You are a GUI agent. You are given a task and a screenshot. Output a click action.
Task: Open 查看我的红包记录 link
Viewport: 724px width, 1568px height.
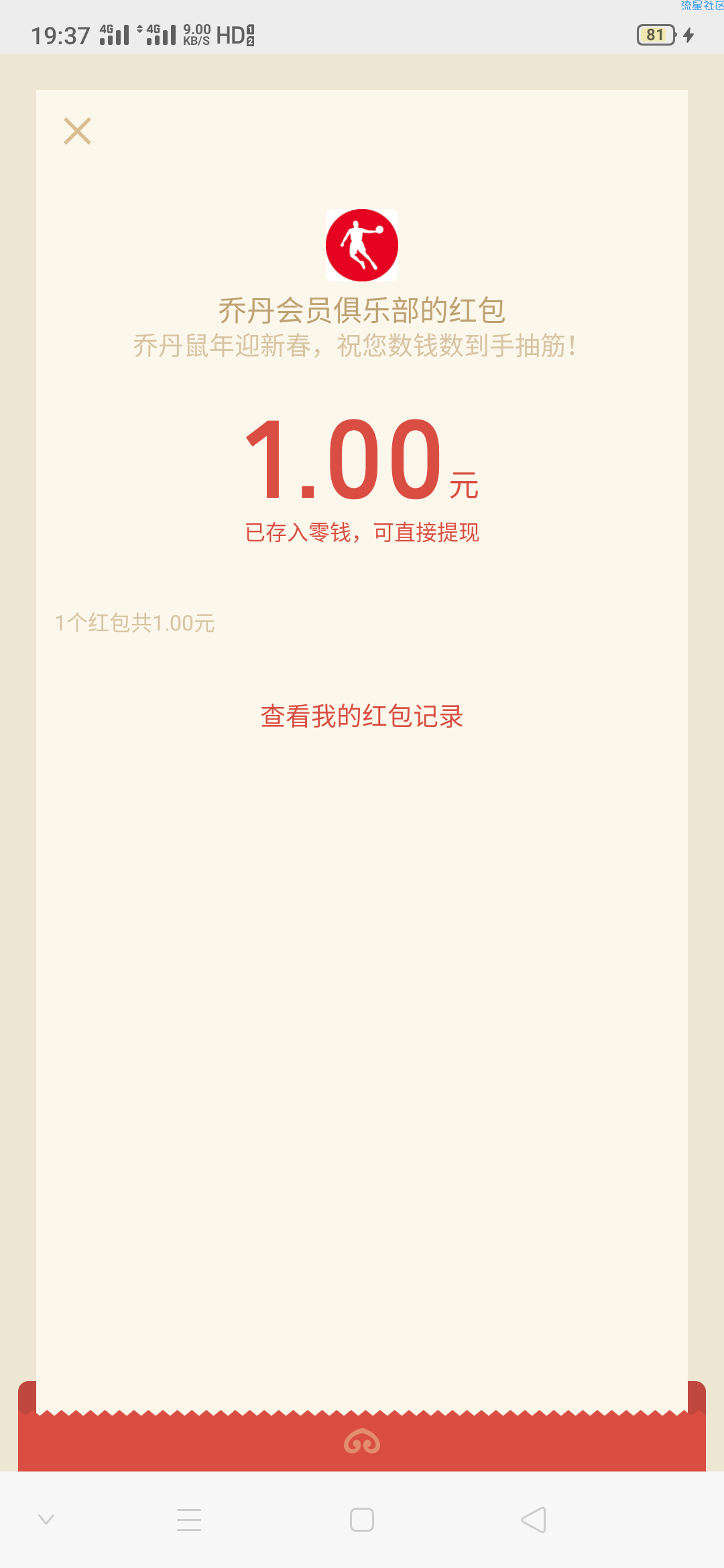[x=362, y=716]
